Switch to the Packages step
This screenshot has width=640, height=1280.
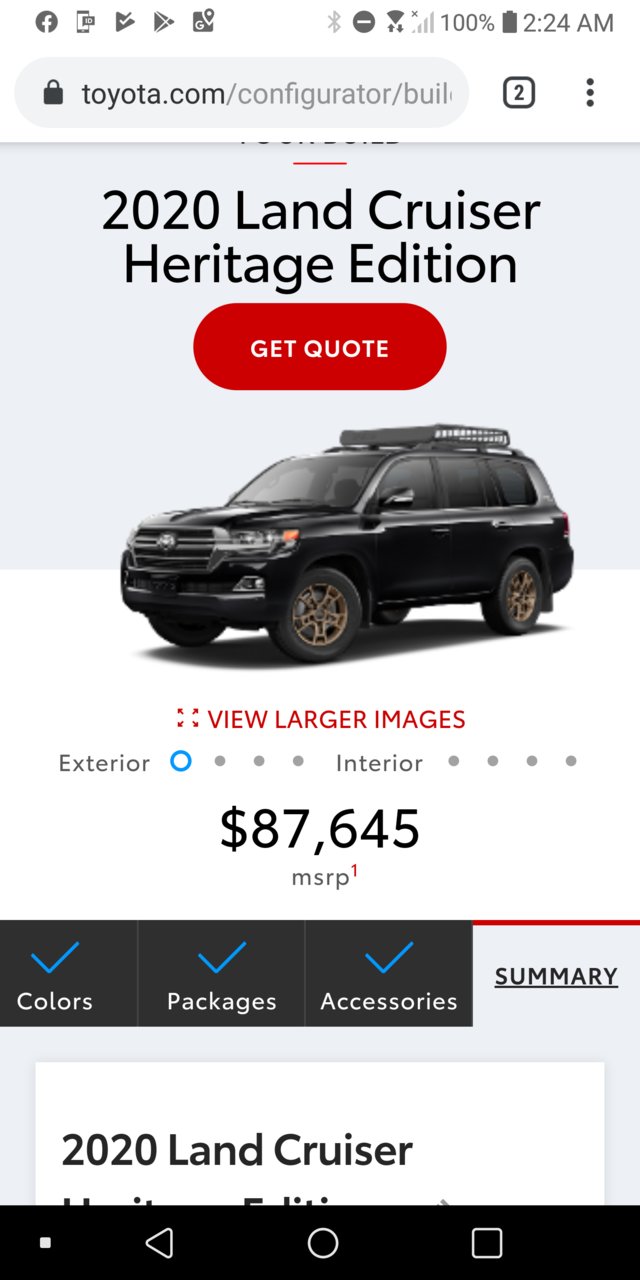click(x=221, y=974)
